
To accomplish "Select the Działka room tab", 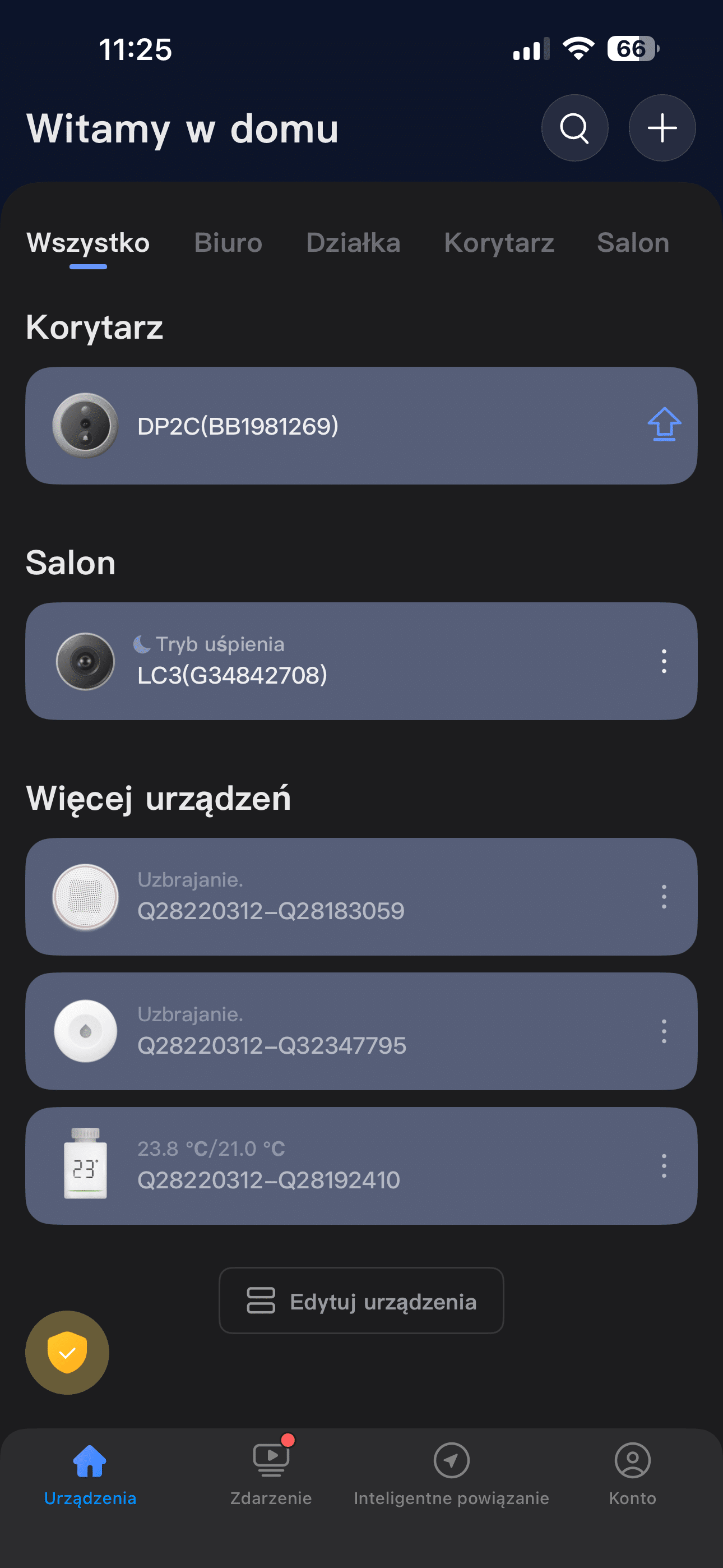I will [x=353, y=243].
